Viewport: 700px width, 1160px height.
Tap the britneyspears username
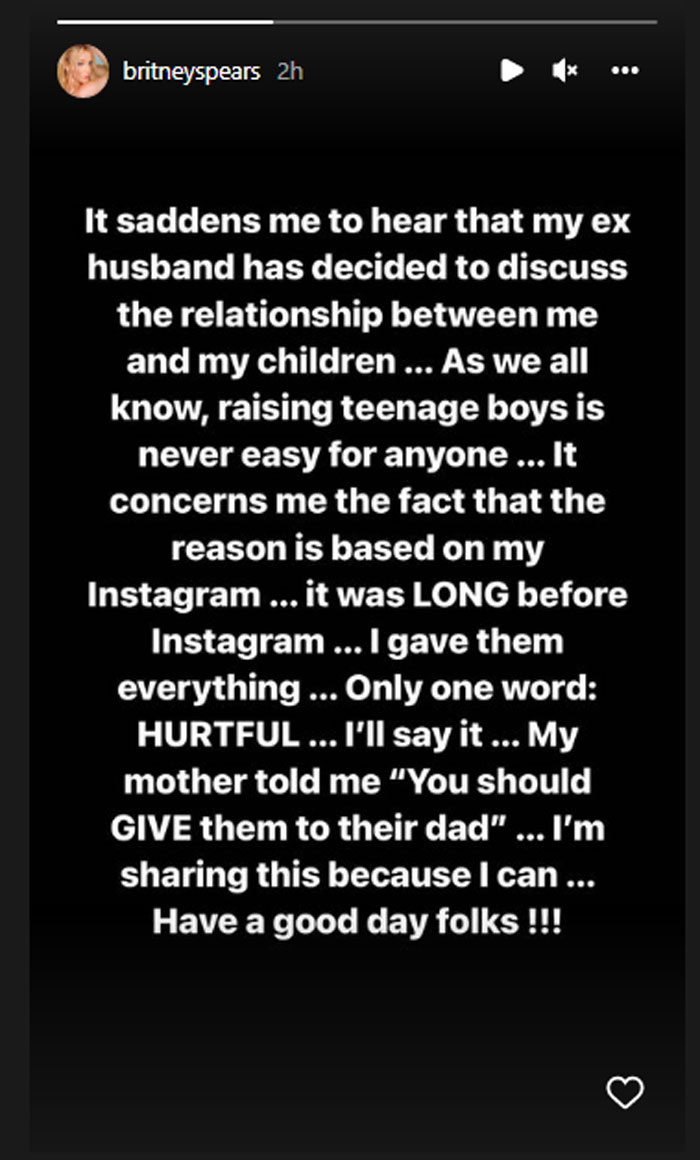coord(191,71)
